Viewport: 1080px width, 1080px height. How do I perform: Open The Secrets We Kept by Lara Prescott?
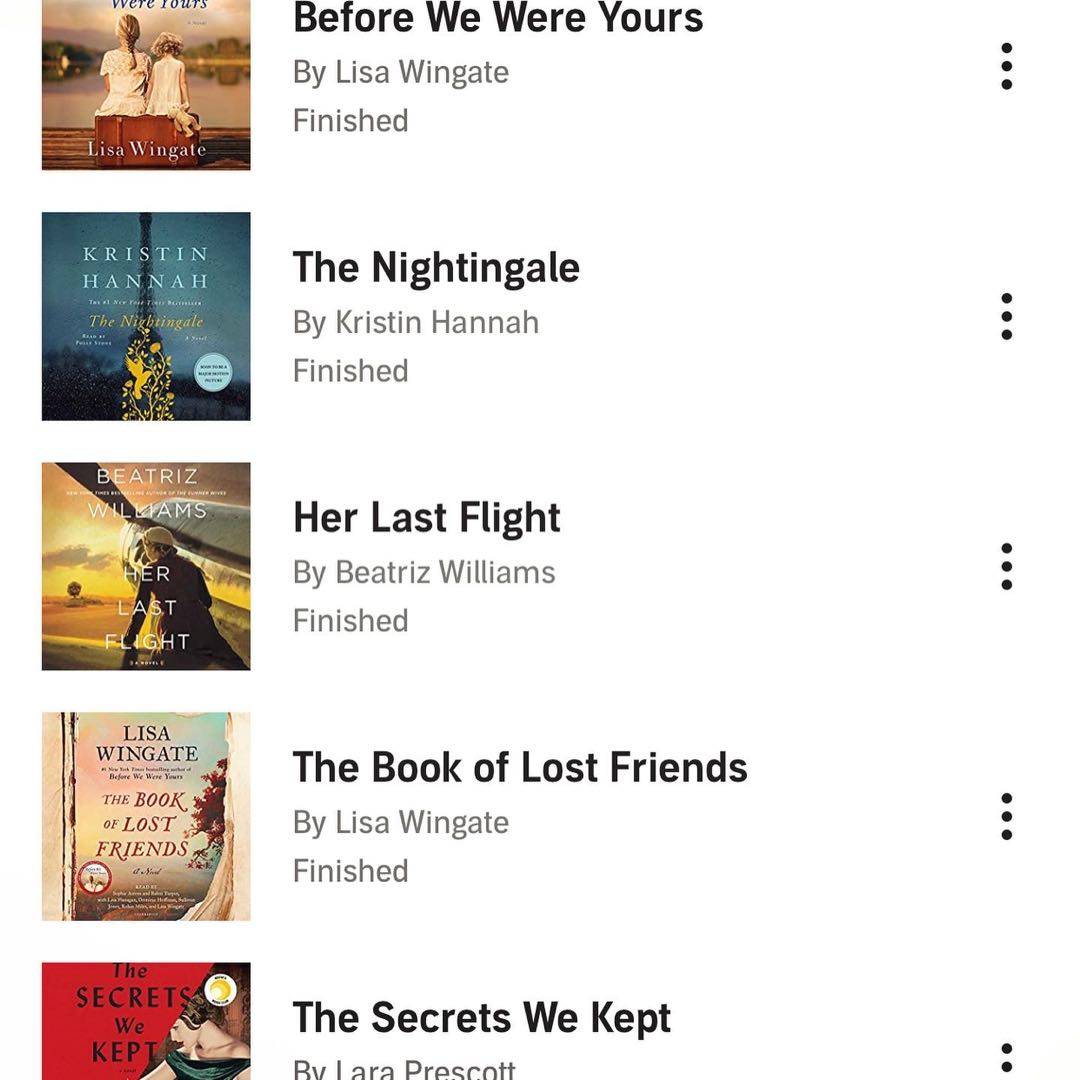tap(481, 1018)
